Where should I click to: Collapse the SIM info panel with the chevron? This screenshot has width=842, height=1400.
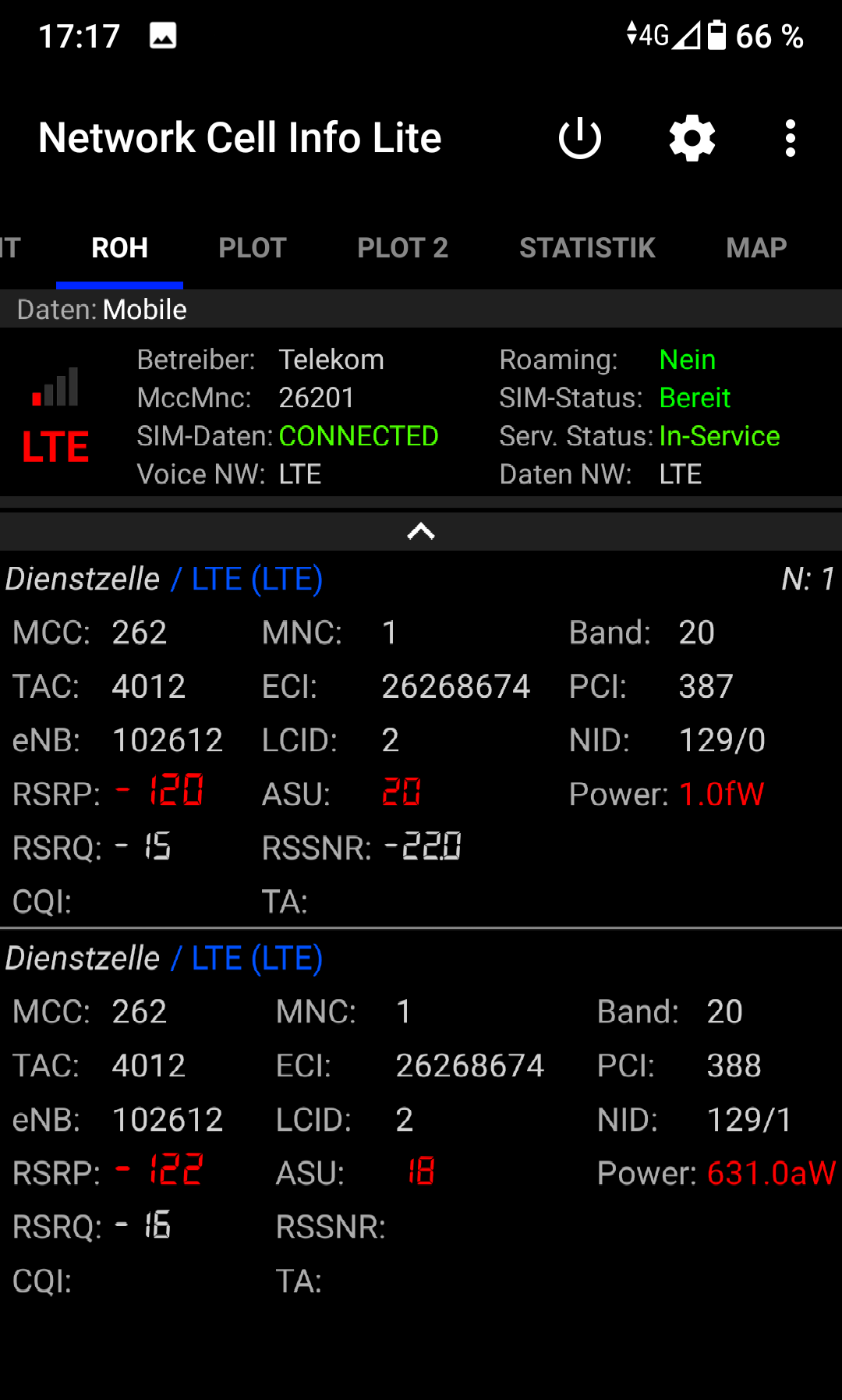421,532
